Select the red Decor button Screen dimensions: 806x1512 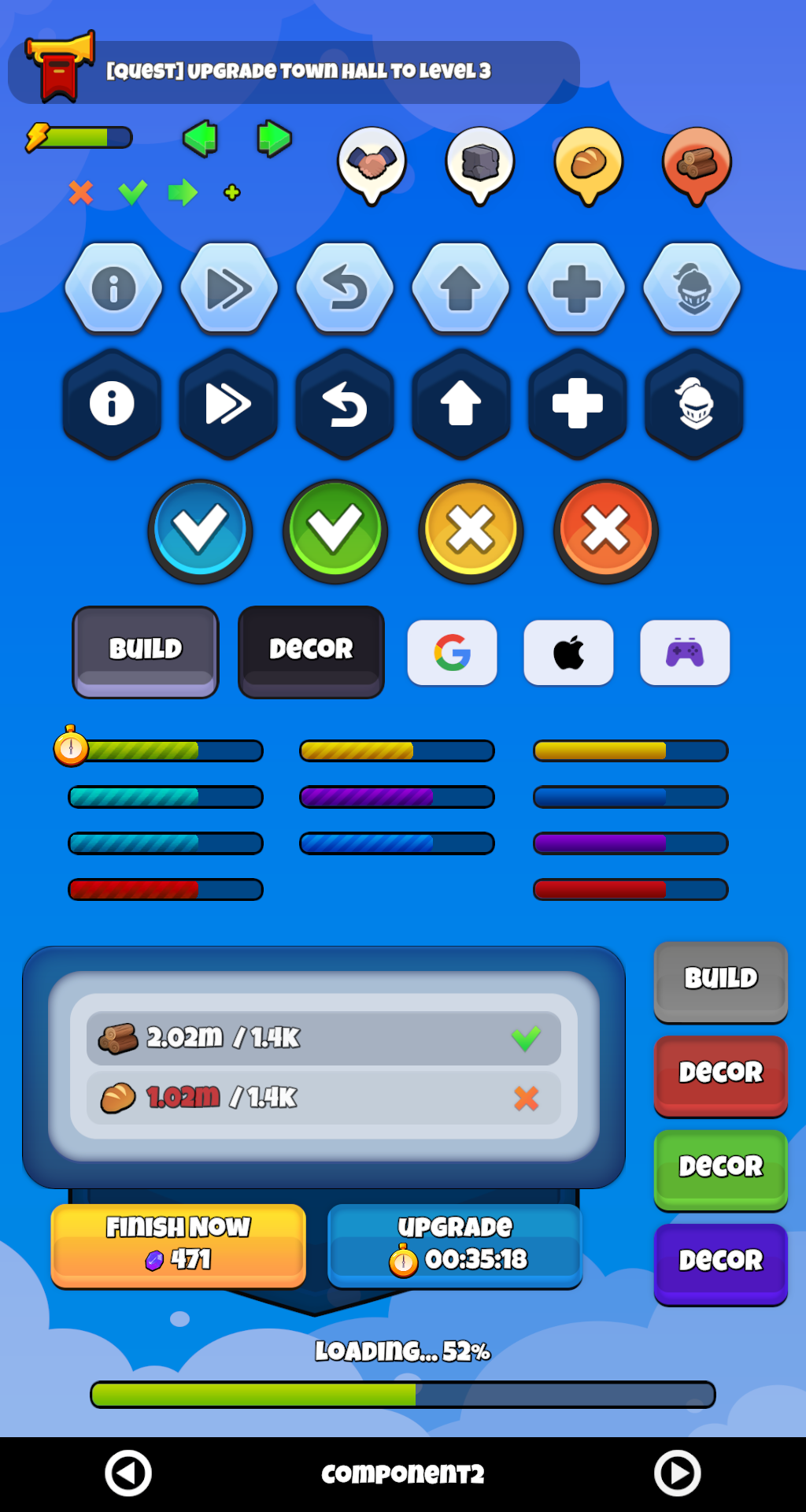[x=720, y=1074]
